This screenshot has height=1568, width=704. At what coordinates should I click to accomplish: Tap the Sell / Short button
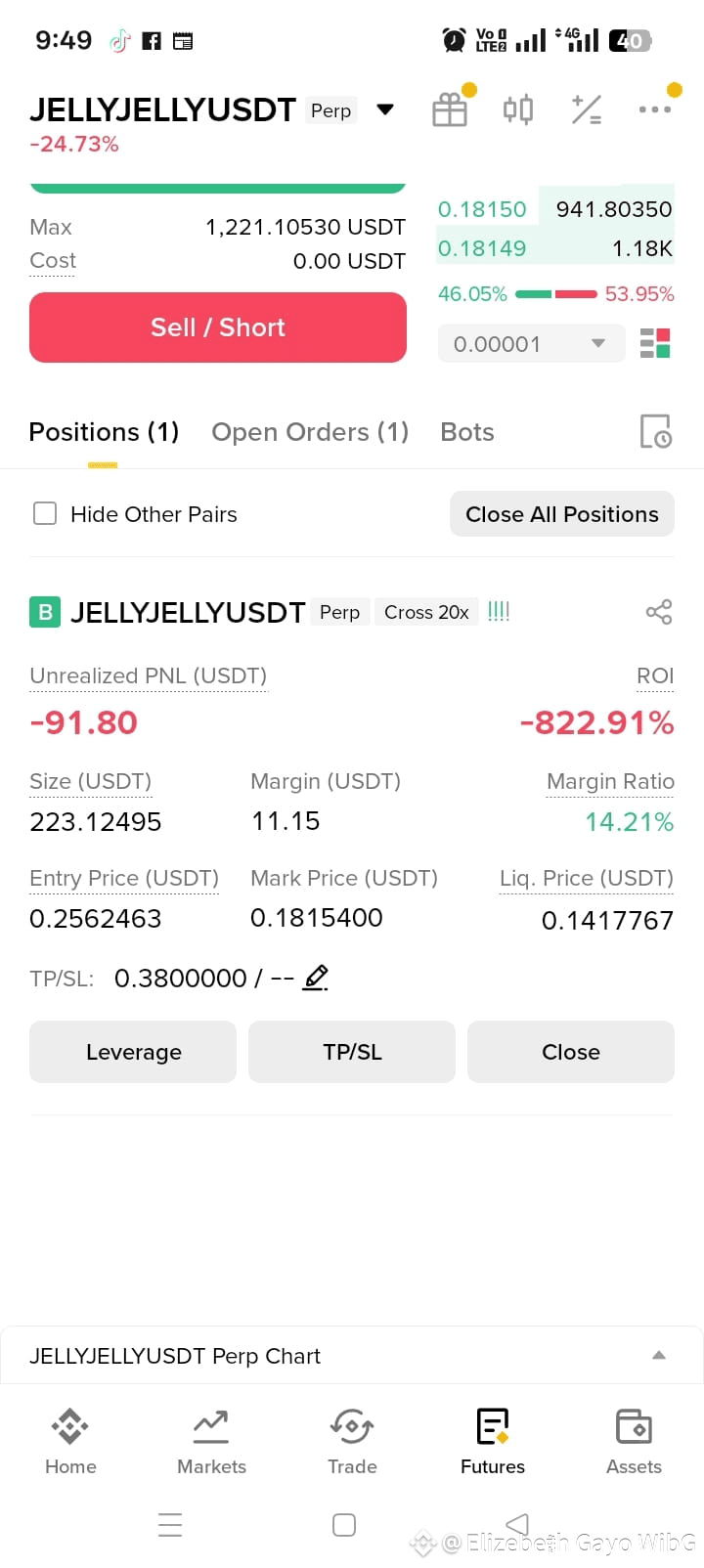tap(218, 327)
